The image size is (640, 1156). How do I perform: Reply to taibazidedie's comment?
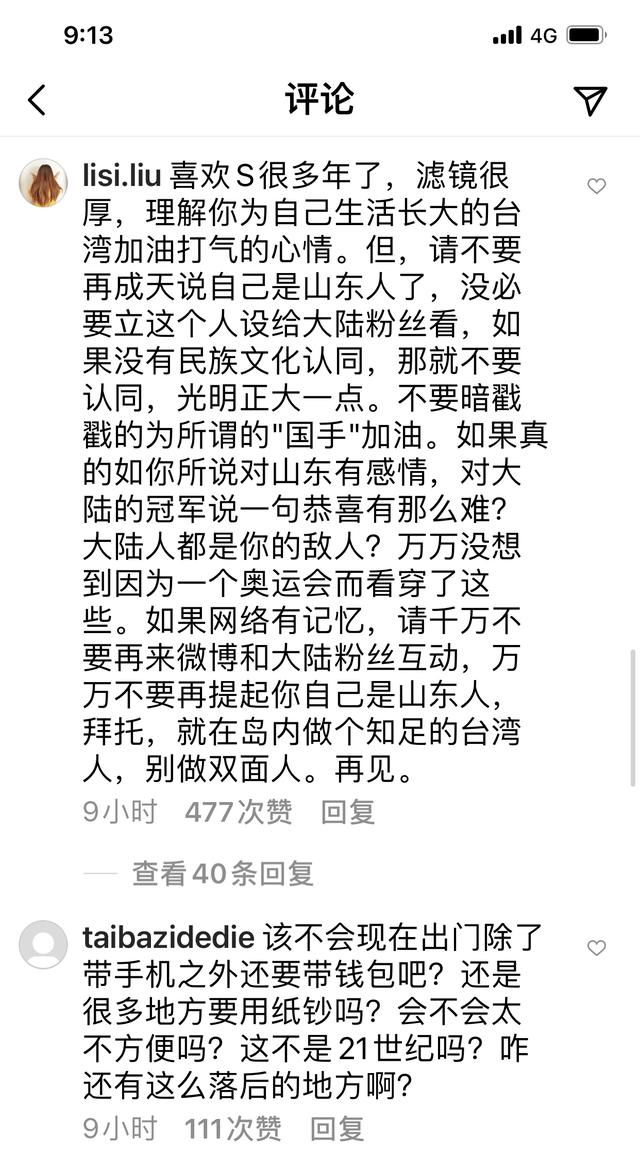[337, 1129]
